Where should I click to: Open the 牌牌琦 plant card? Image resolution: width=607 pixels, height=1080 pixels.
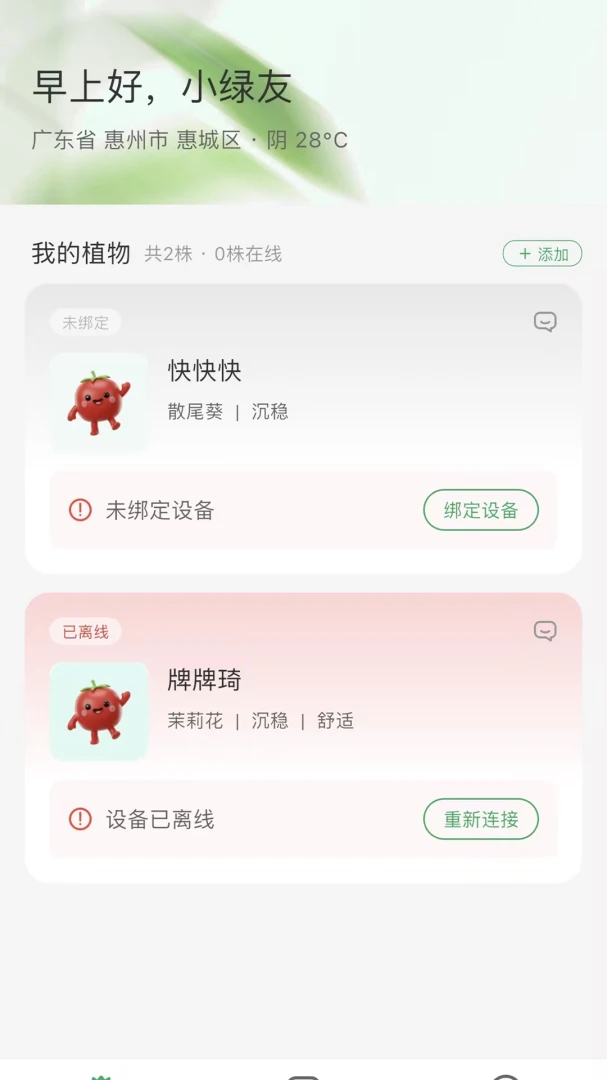click(303, 738)
